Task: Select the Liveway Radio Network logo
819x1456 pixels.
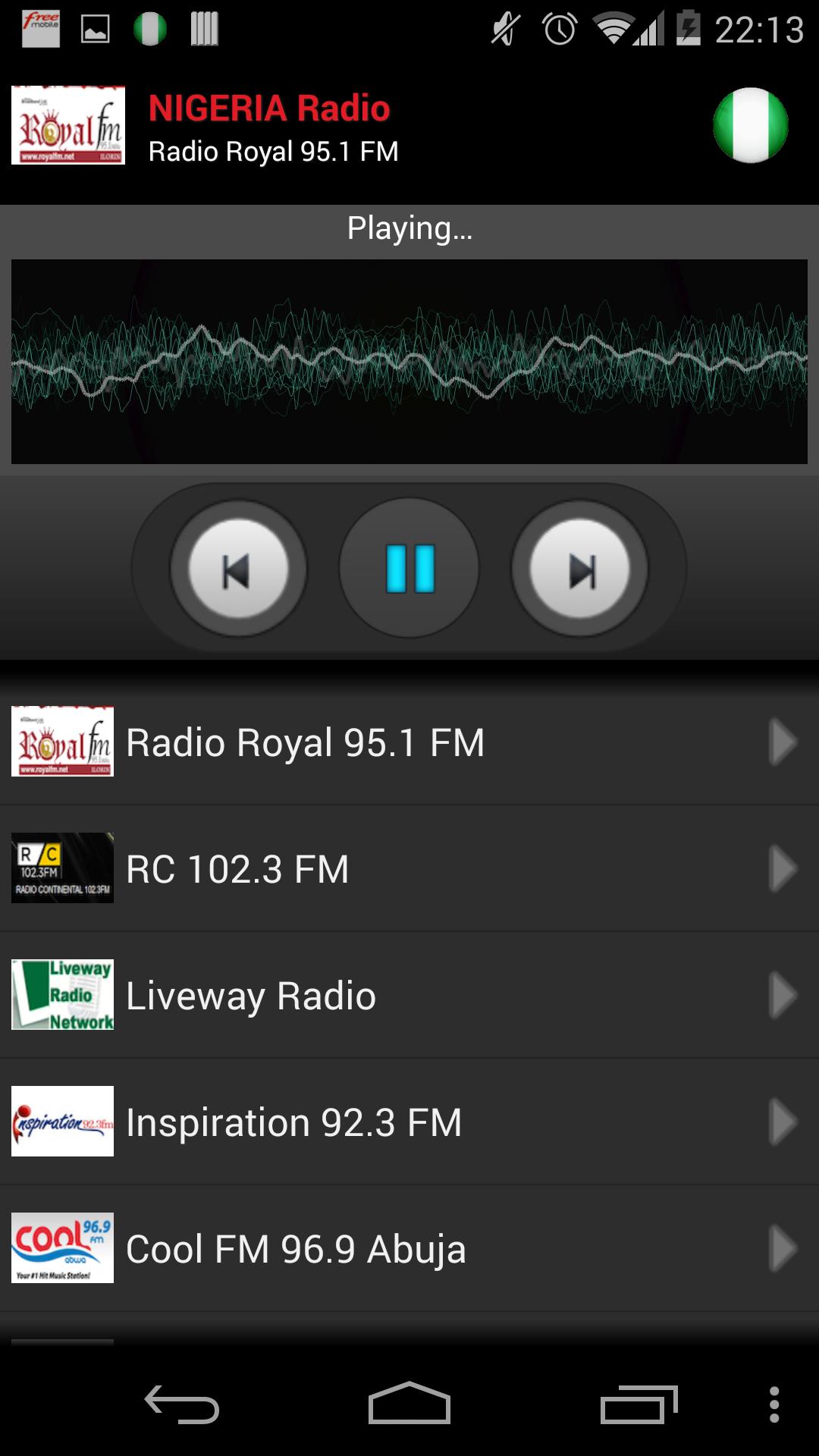Action: click(62, 995)
